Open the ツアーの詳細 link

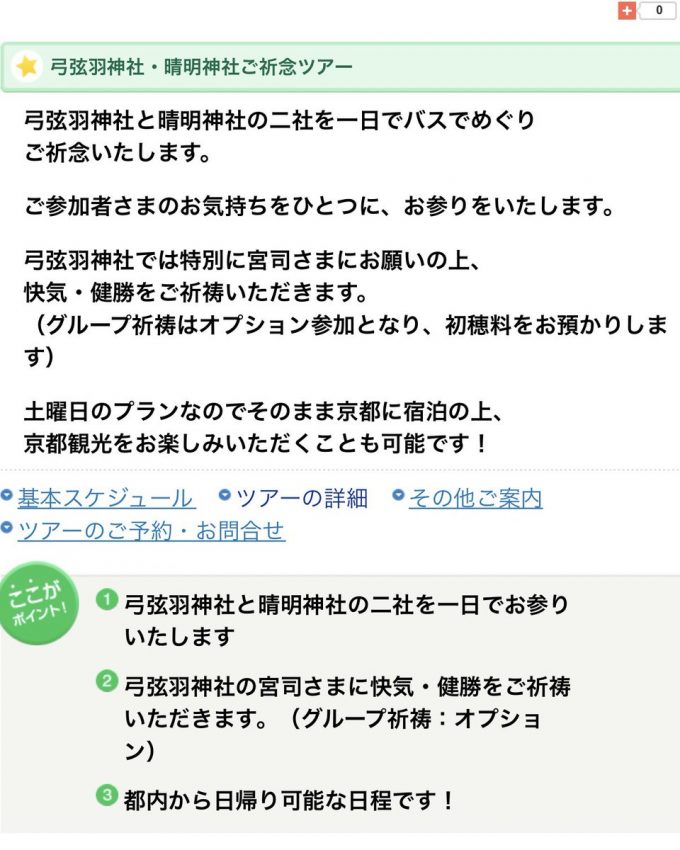(x=301, y=498)
